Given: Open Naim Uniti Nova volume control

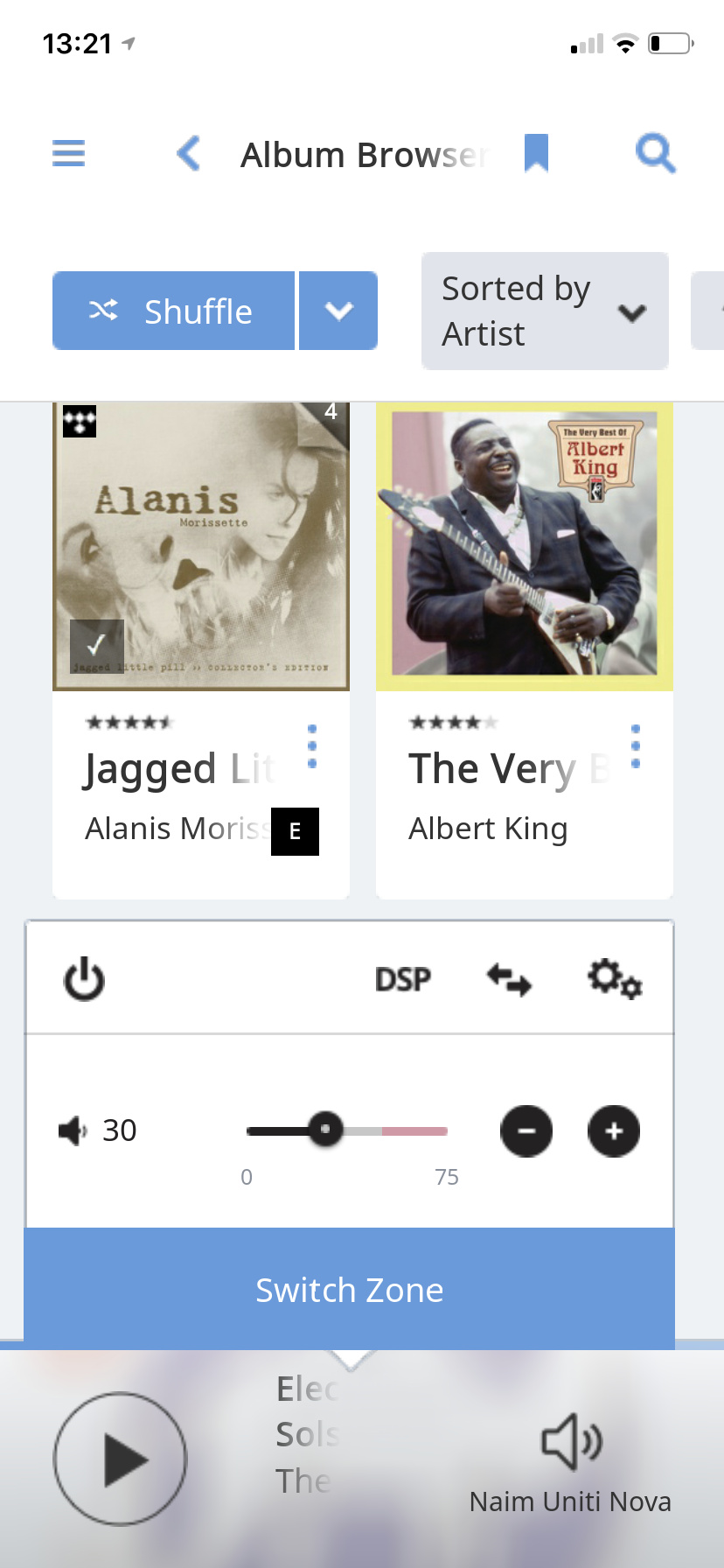Looking at the screenshot, I should click(570, 1464).
